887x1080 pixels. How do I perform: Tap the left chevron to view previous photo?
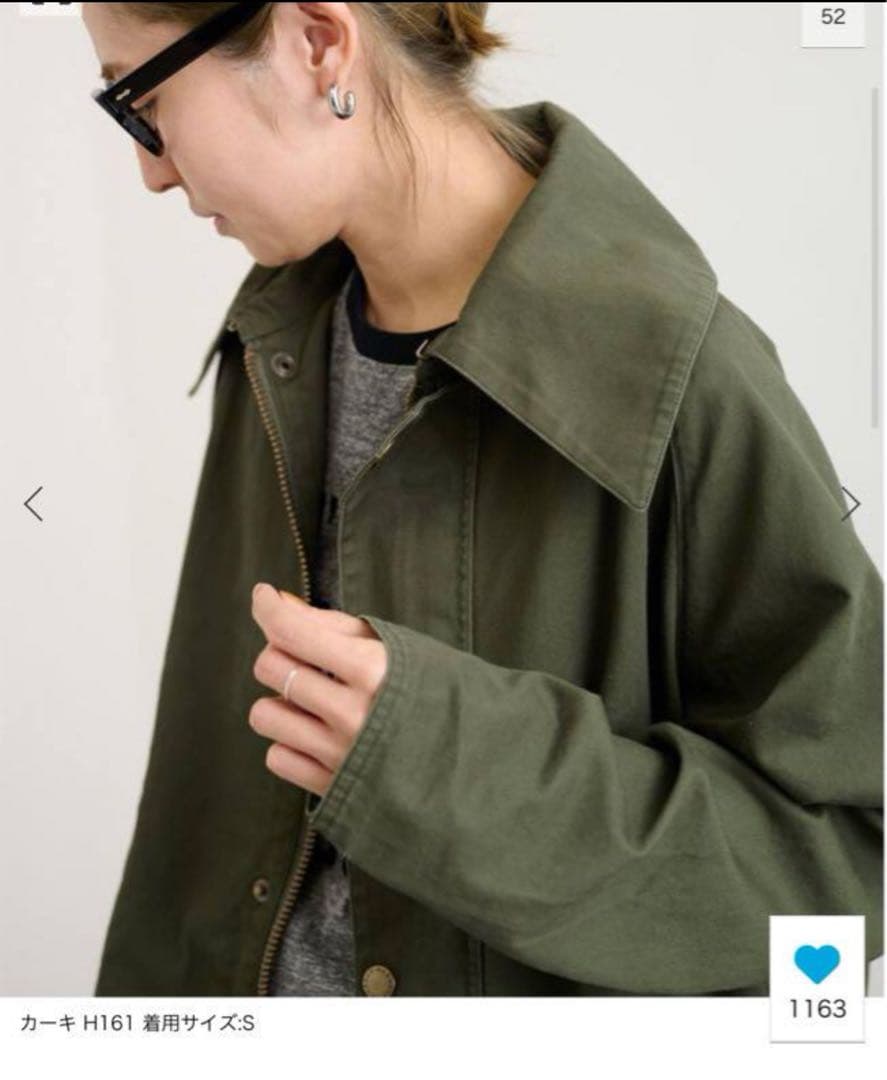[x=32, y=506]
